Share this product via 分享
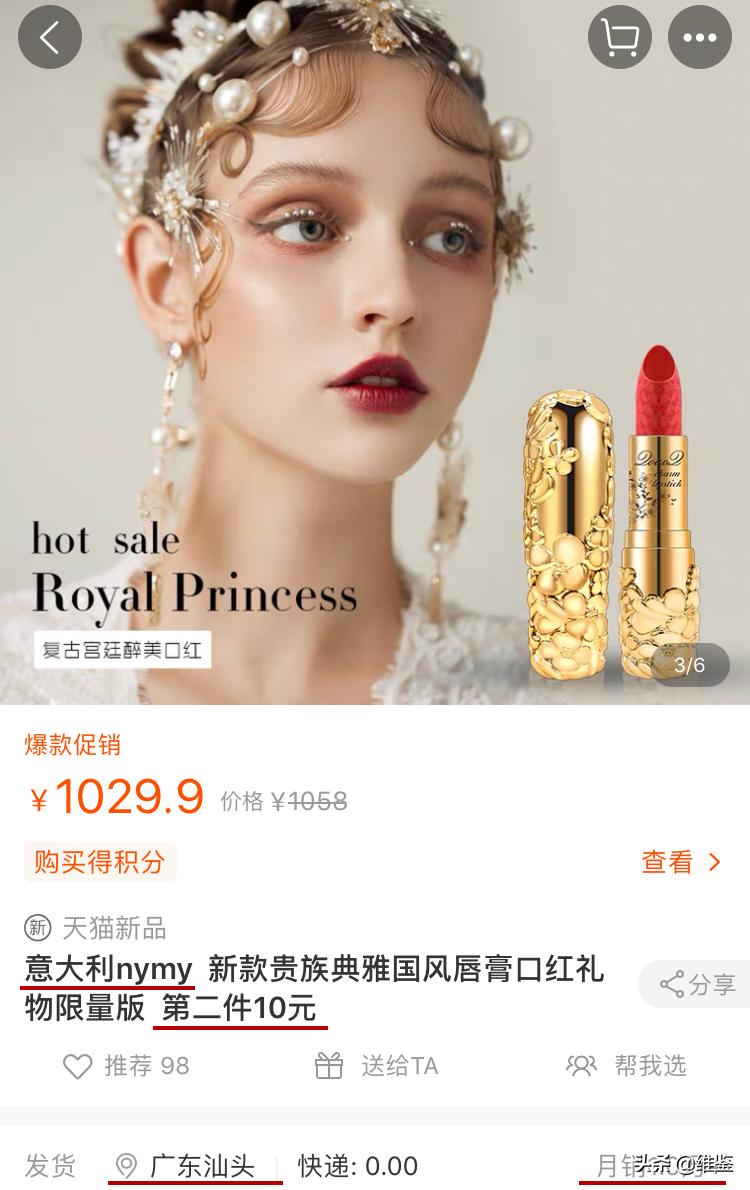Screen dimensions: 750x1190 click(697, 984)
